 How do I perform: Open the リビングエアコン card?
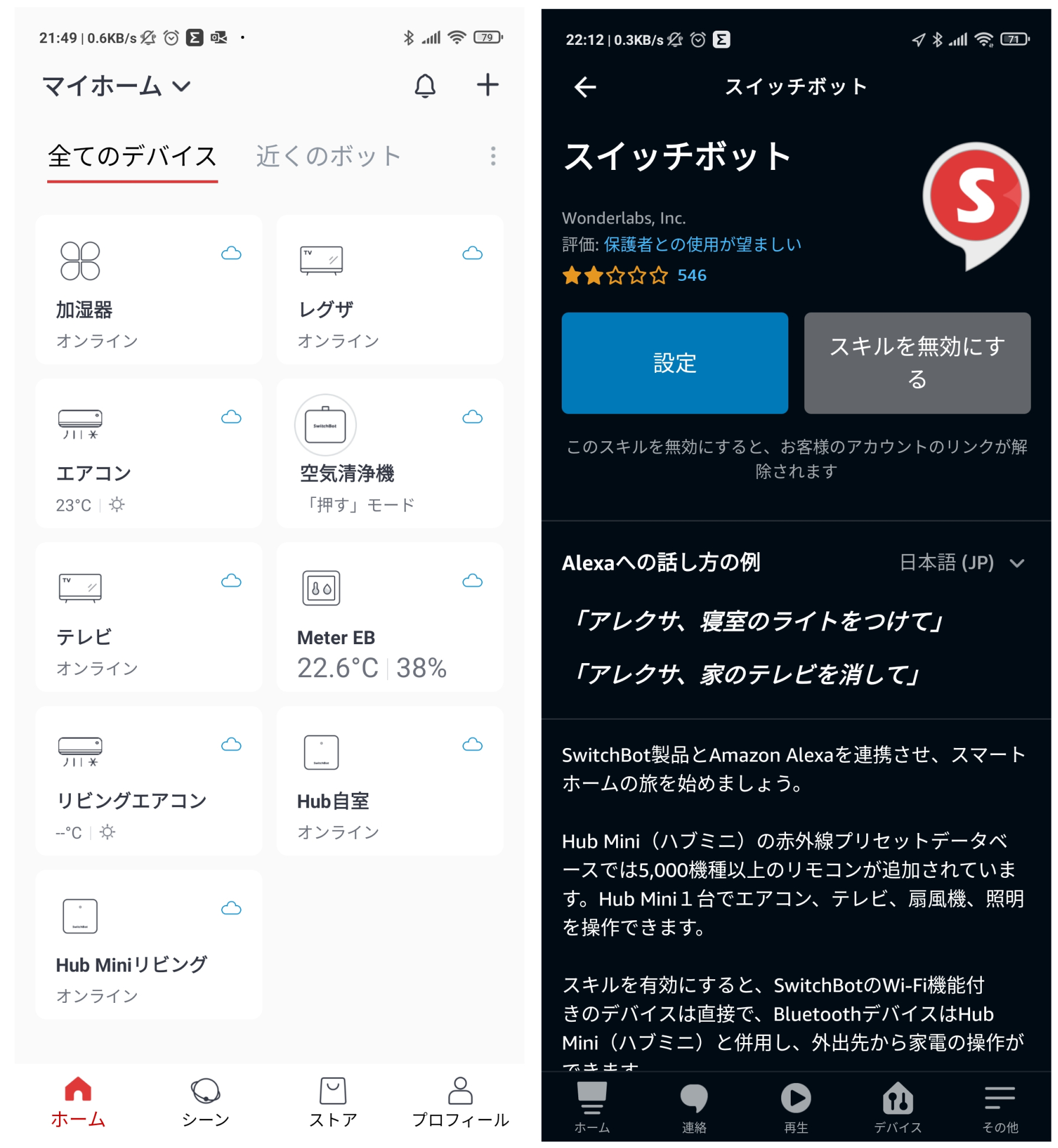[149, 780]
